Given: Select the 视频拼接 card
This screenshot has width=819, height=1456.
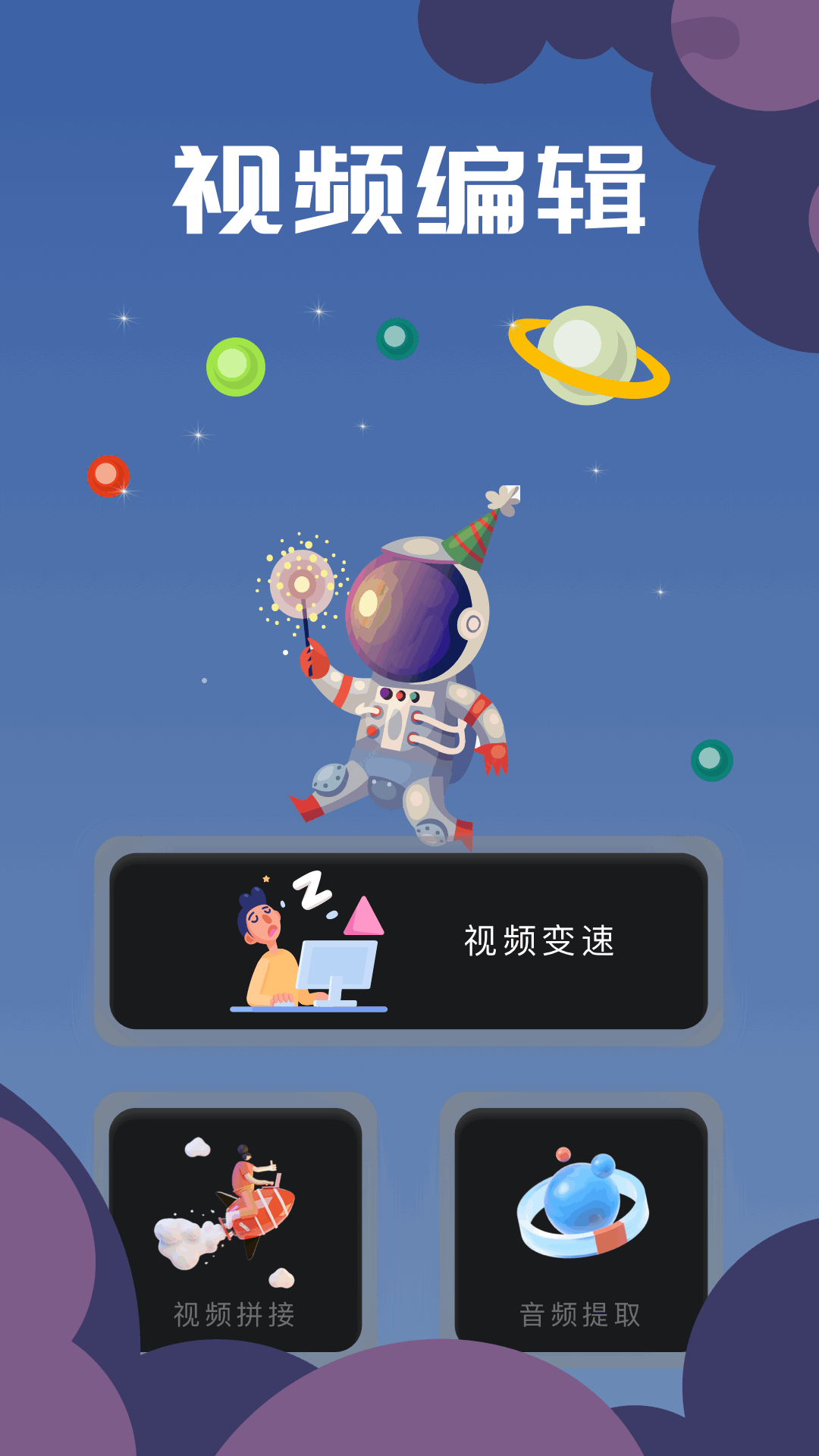Looking at the screenshot, I should tap(235, 1228).
